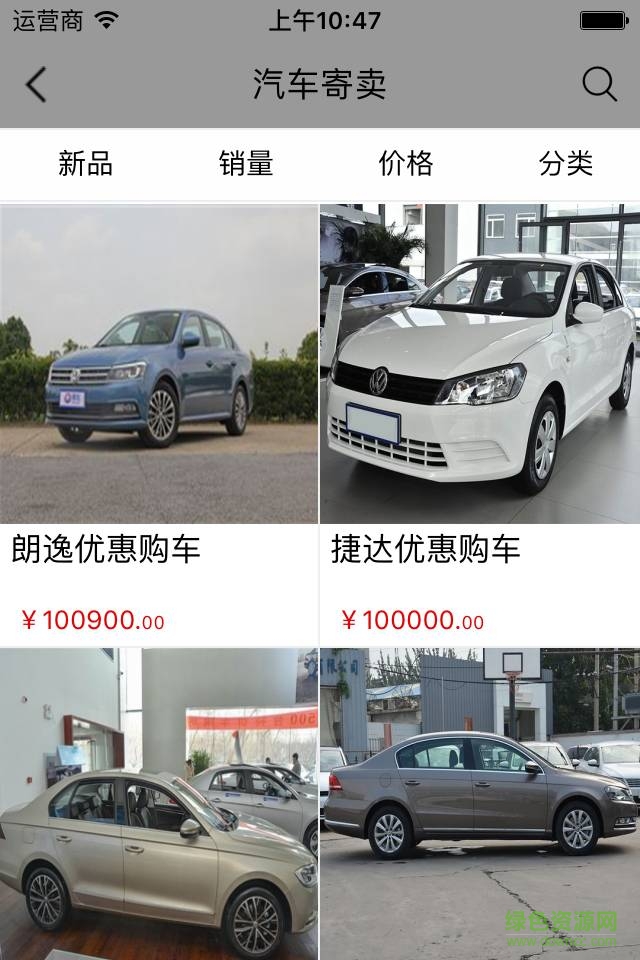Sort listings by 销量

click(x=246, y=164)
